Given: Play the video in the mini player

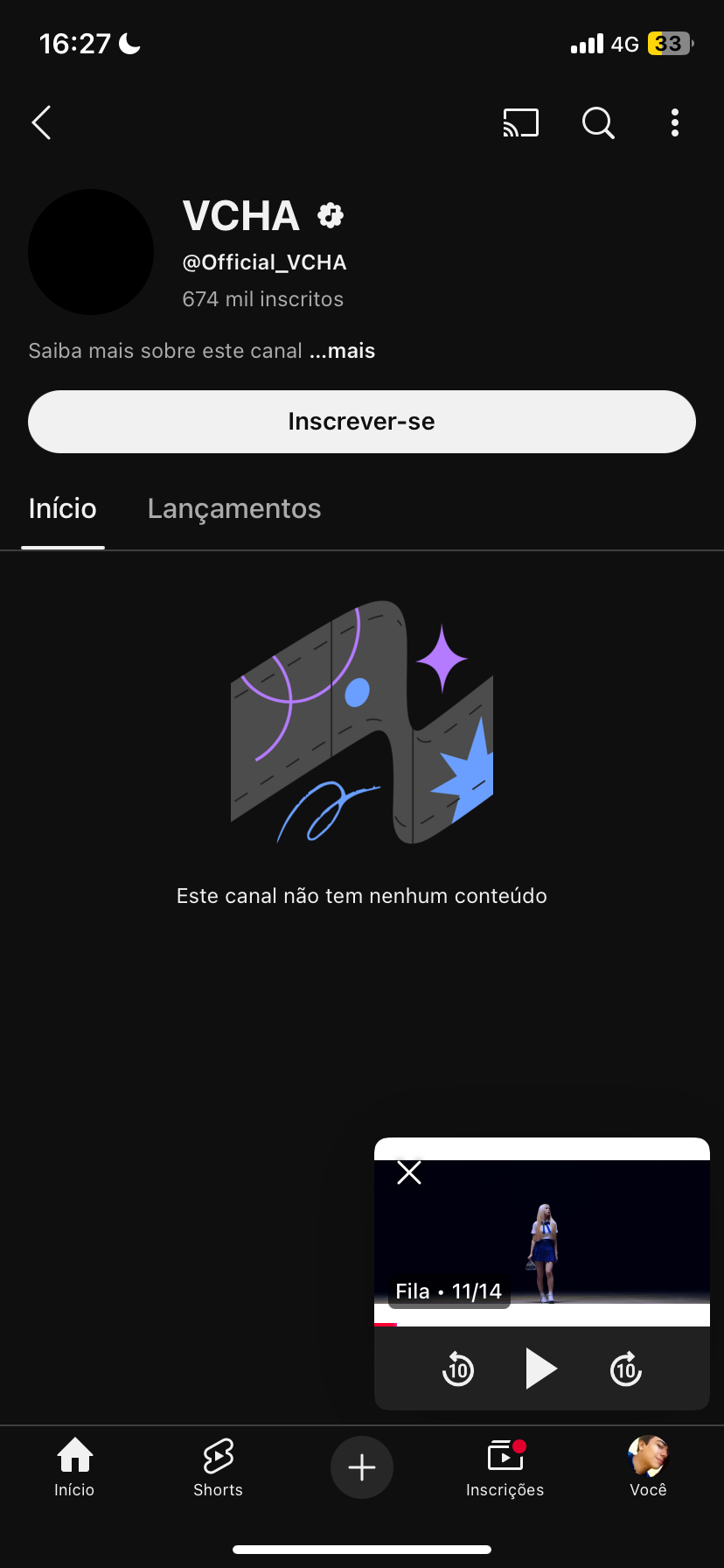Looking at the screenshot, I should [541, 1368].
